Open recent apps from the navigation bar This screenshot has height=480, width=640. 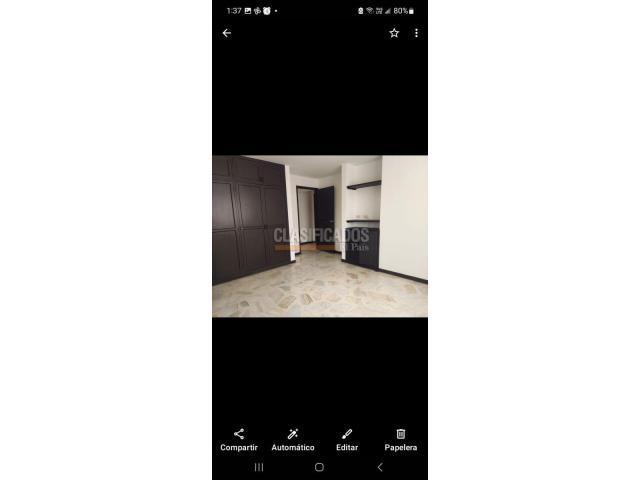pos(259,467)
